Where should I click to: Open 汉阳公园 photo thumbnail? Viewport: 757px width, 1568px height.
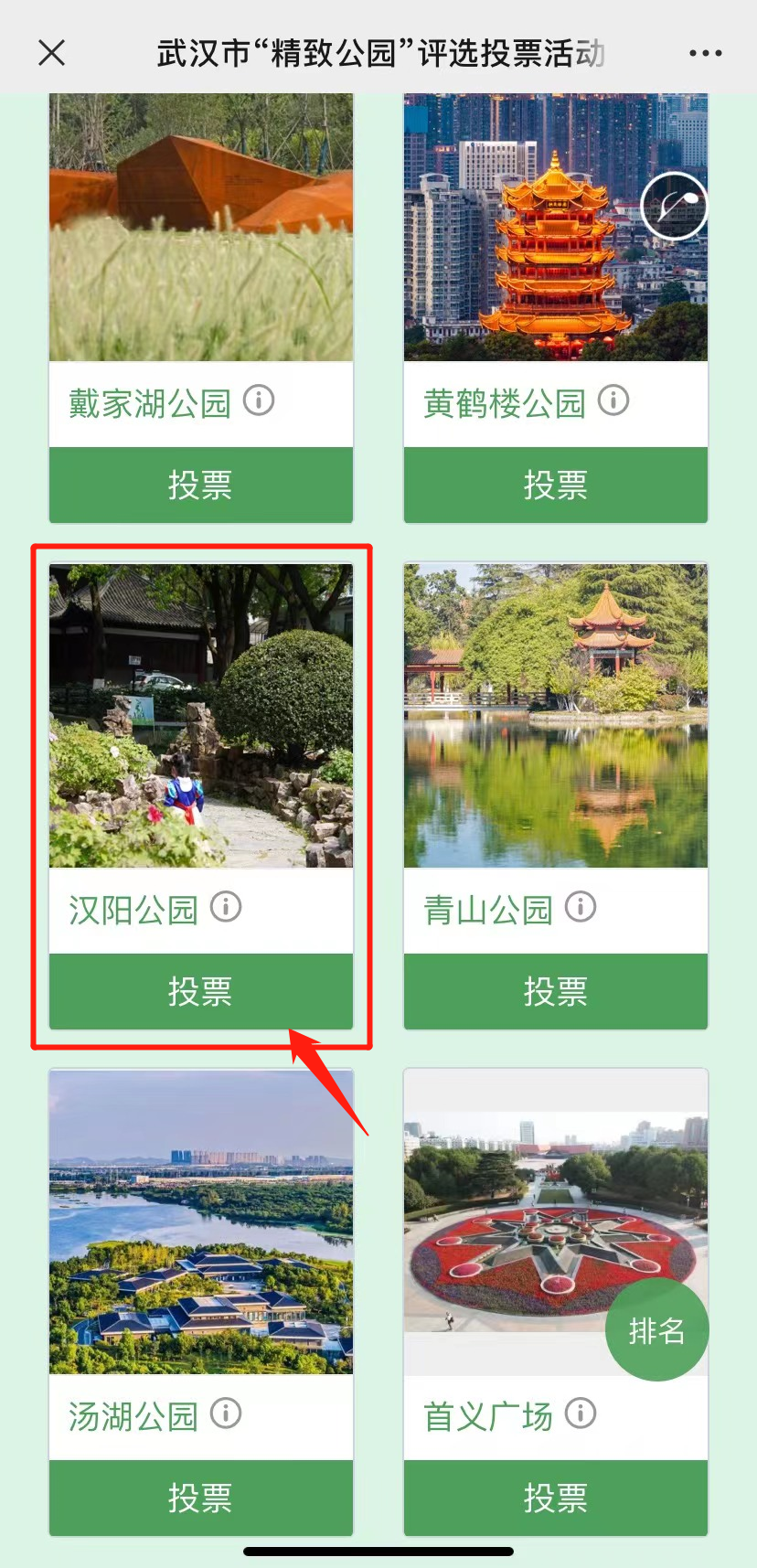[x=200, y=716]
